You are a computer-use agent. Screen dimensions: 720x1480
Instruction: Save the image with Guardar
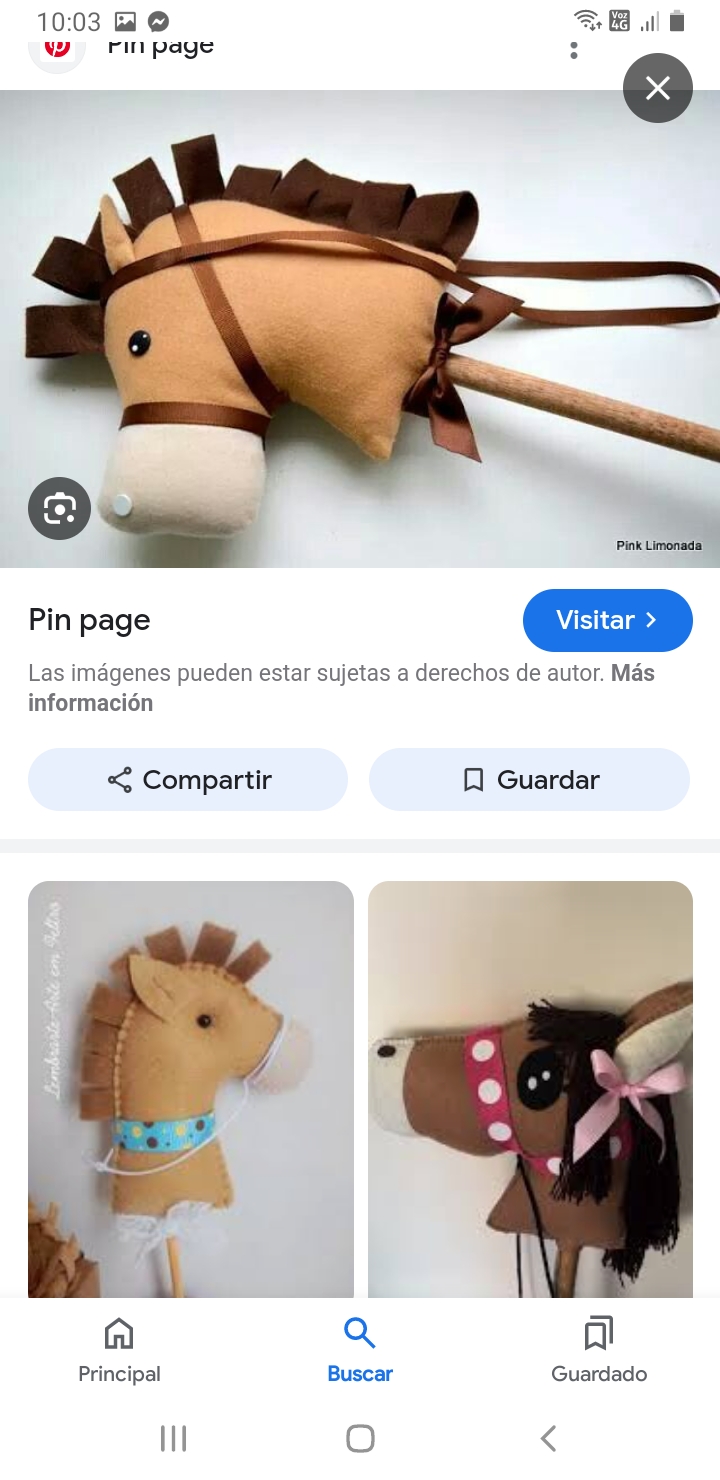click(x=529, y=780)
